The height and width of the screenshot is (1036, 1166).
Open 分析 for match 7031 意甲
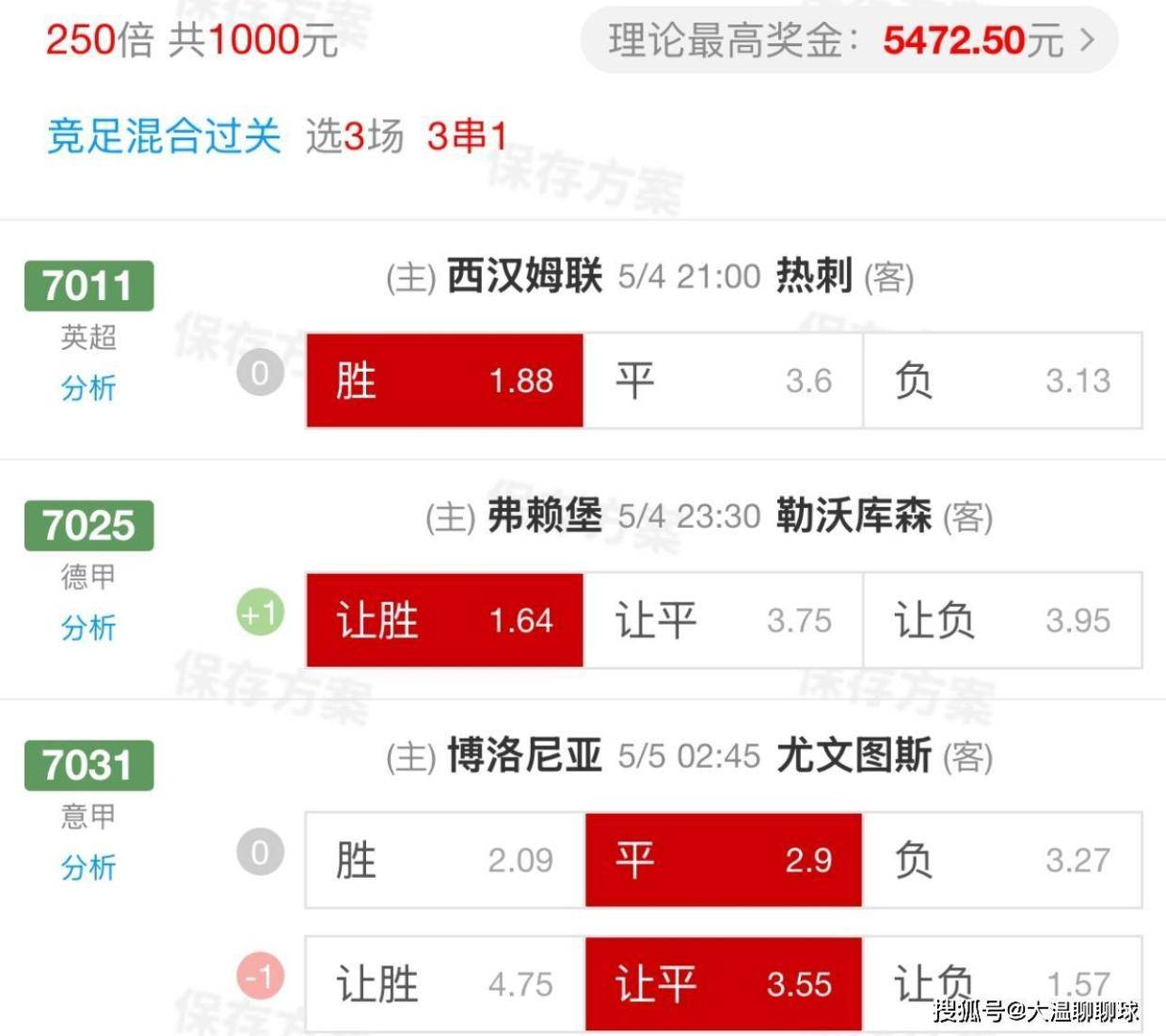[x=88, y=868]
